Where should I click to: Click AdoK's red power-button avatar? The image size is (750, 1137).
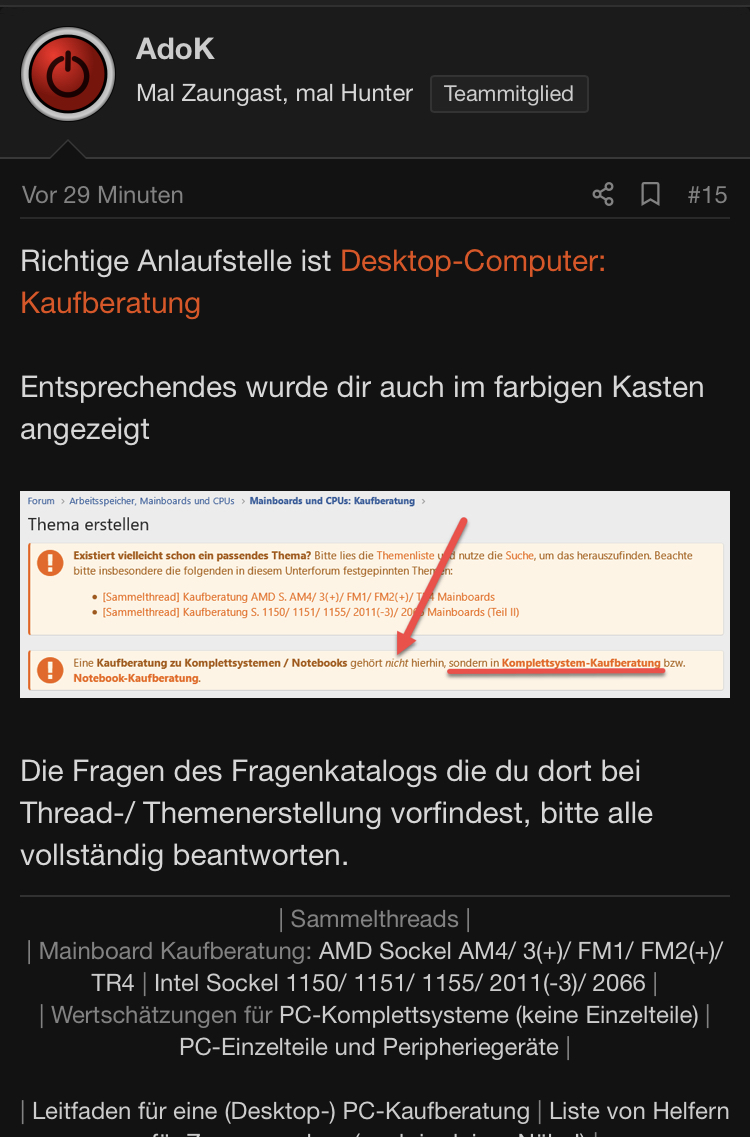[x=67, y=74]
